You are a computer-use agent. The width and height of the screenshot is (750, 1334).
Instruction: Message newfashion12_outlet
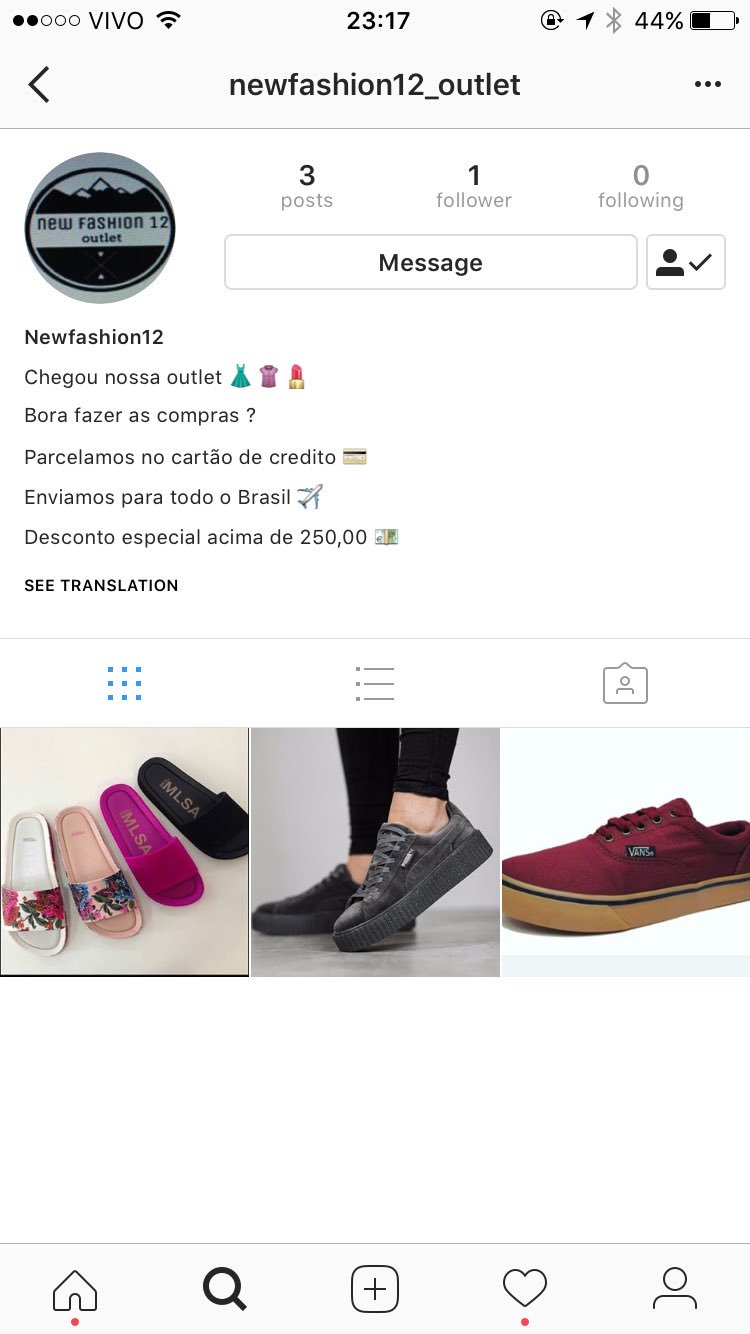coord(431,262)
